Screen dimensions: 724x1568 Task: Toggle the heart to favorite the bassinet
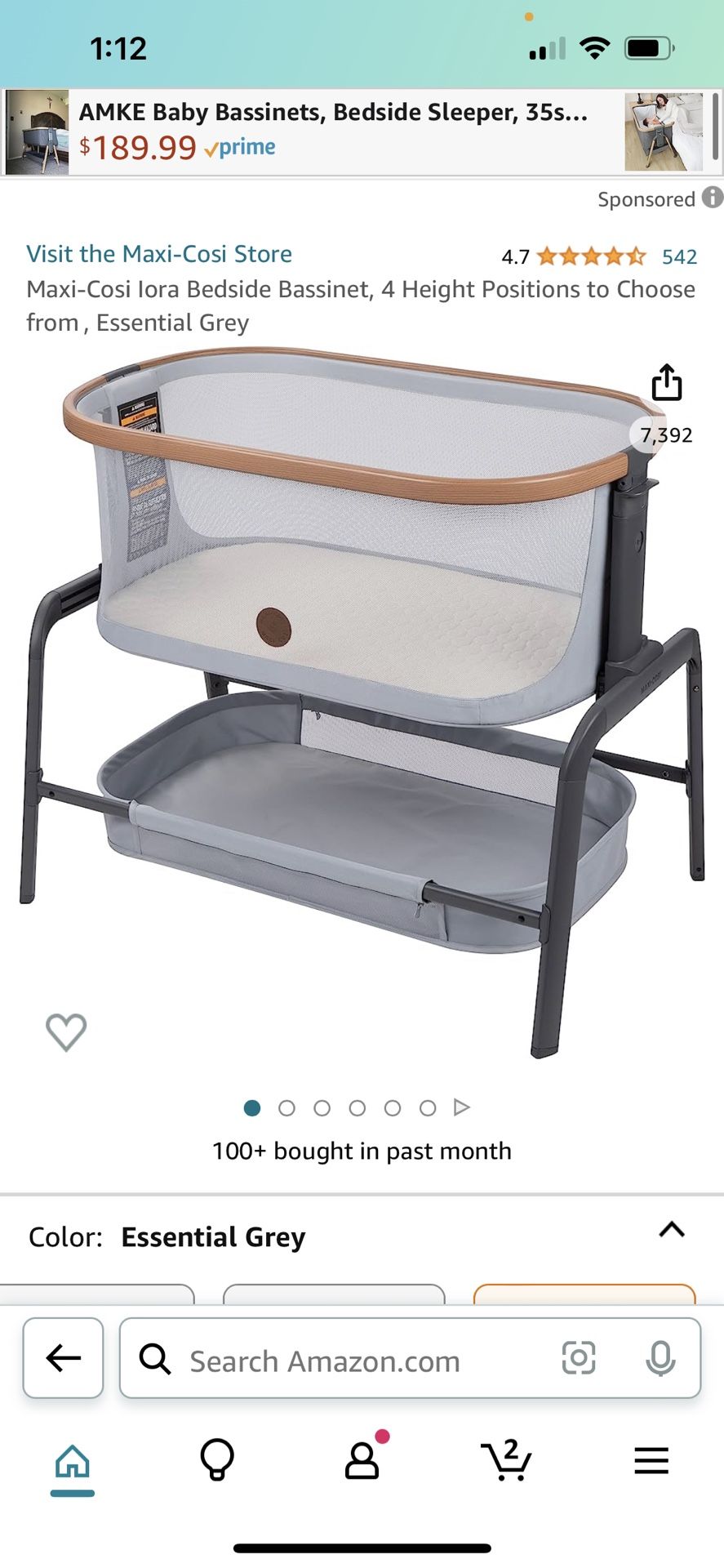(66, 1031)
